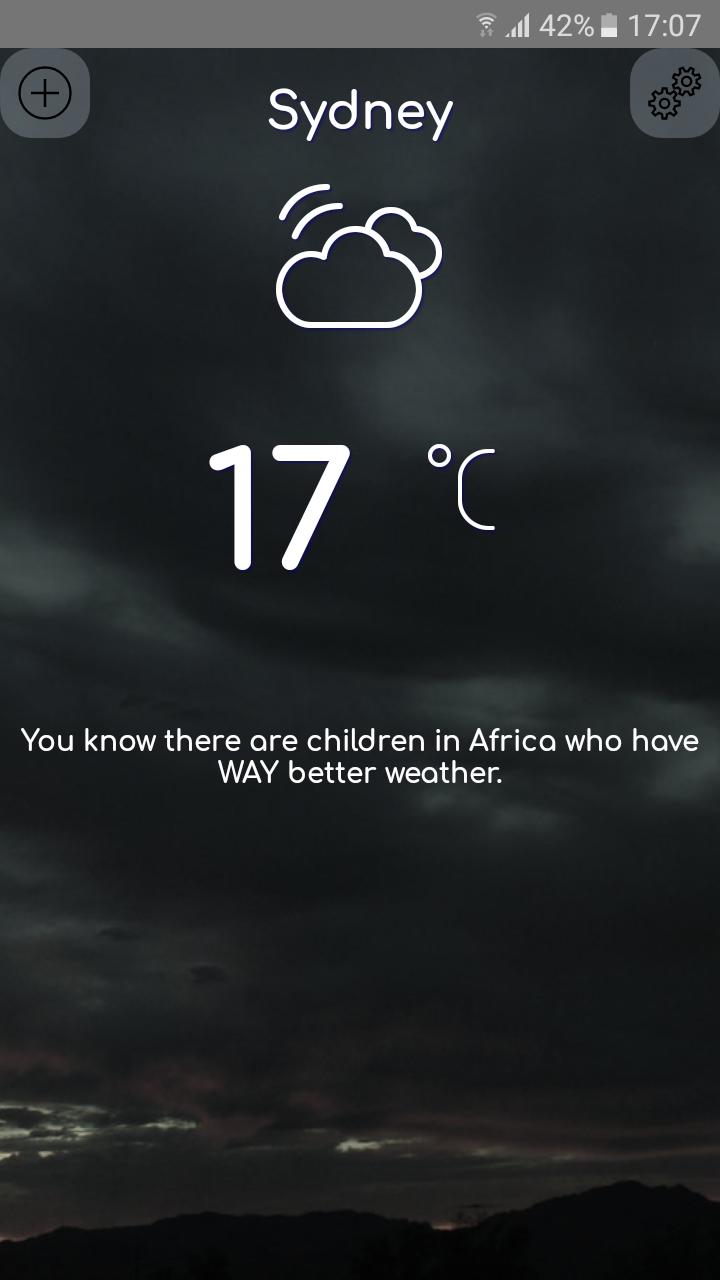Tap the Wi-Fi status bar icon

[x=487, y=25]
